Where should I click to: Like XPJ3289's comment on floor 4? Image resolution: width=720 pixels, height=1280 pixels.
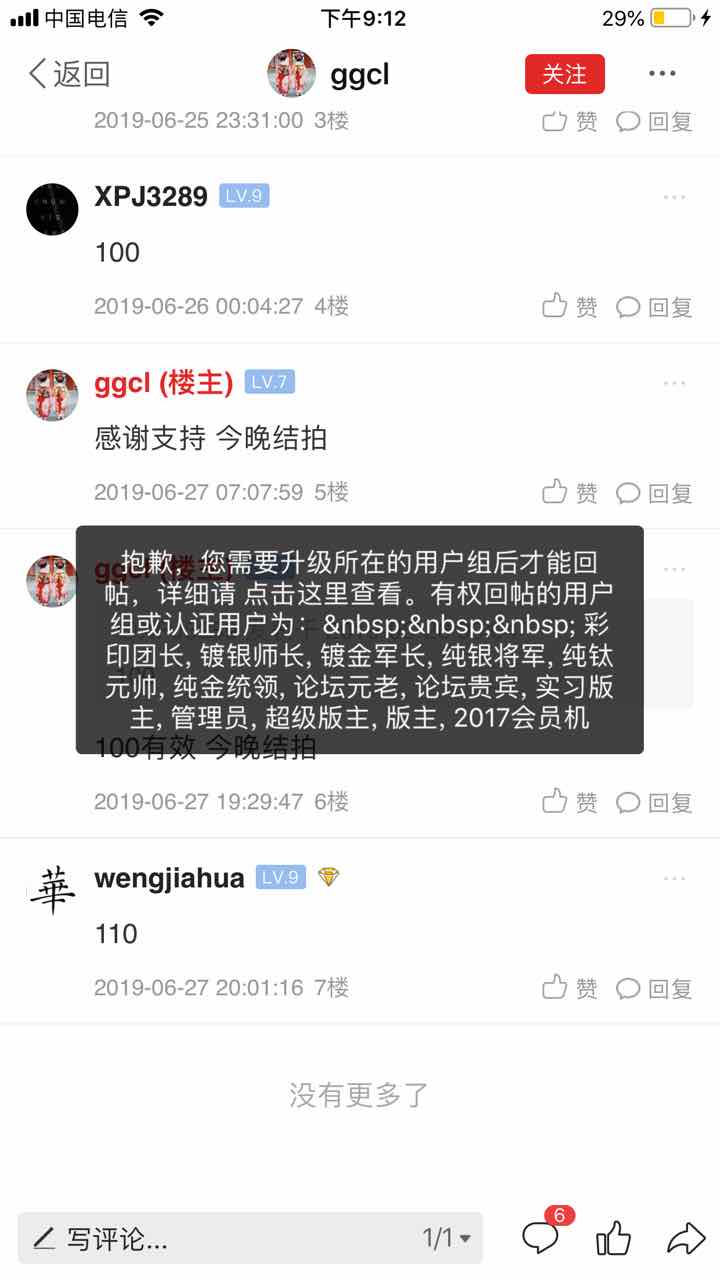point(570,306)
